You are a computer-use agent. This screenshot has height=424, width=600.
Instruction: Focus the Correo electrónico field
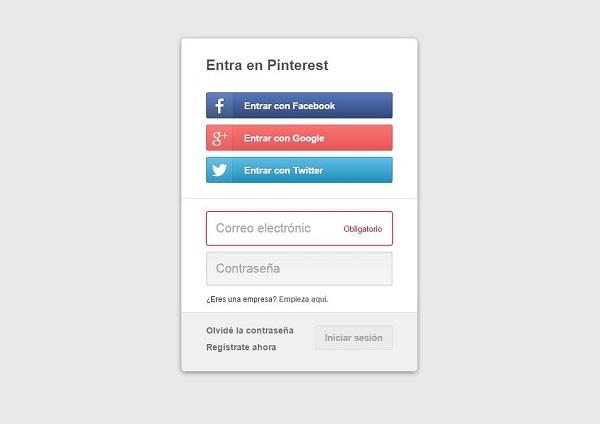click(270, 228)
